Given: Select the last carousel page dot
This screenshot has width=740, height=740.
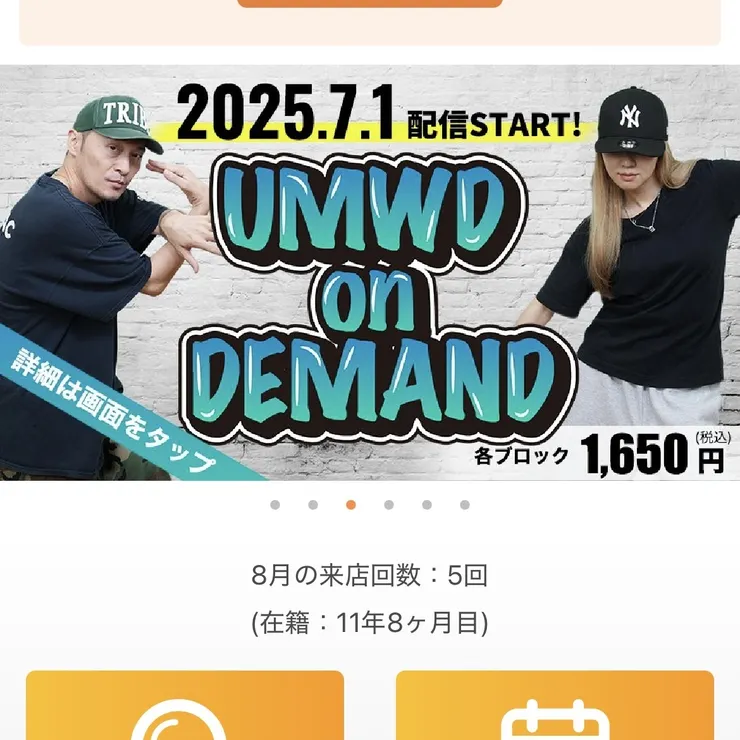Looking at the screenshot, I should [465, 505].
